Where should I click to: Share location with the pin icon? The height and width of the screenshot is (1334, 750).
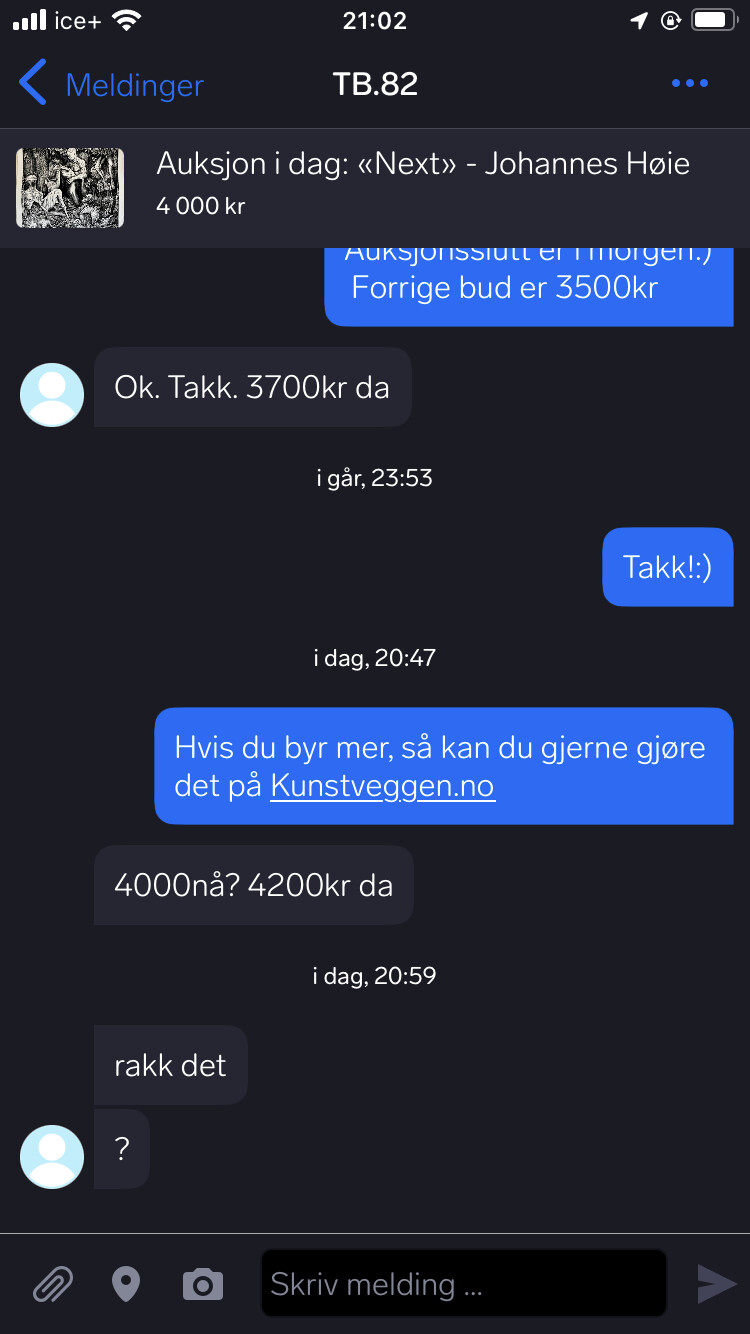pyautogui.click(x=126, y=1284)
